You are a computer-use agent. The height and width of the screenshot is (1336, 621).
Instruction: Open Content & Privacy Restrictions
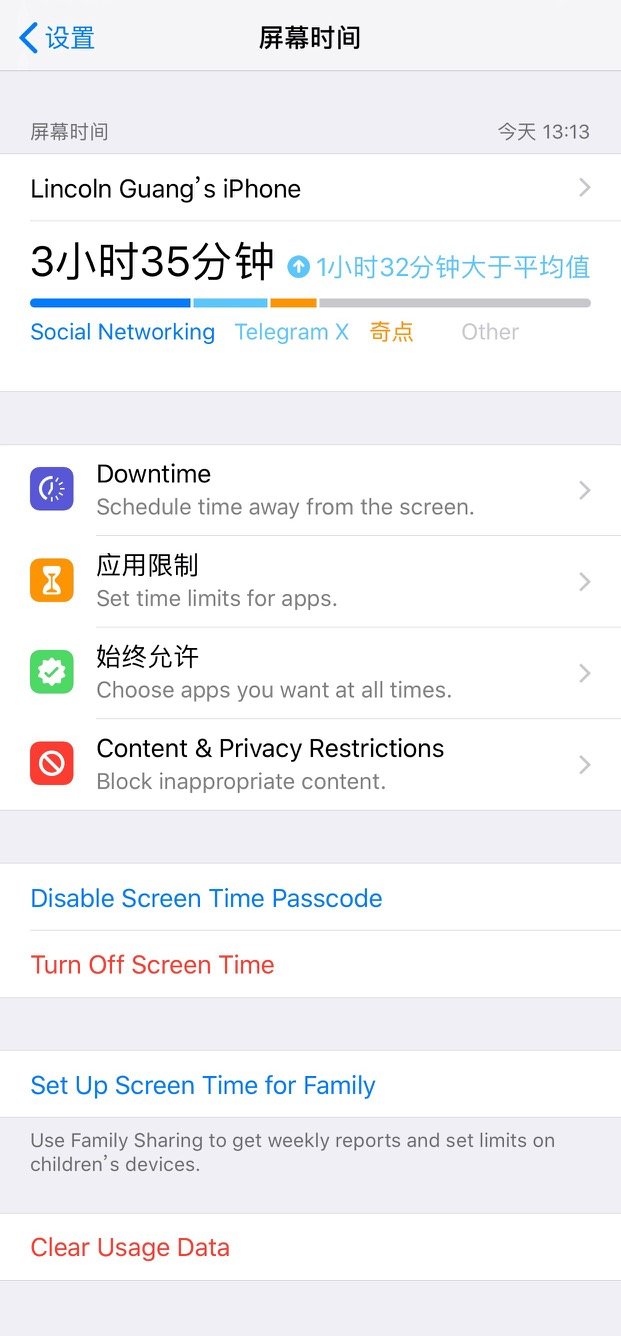pyautogui.click(x=310, y=764)
